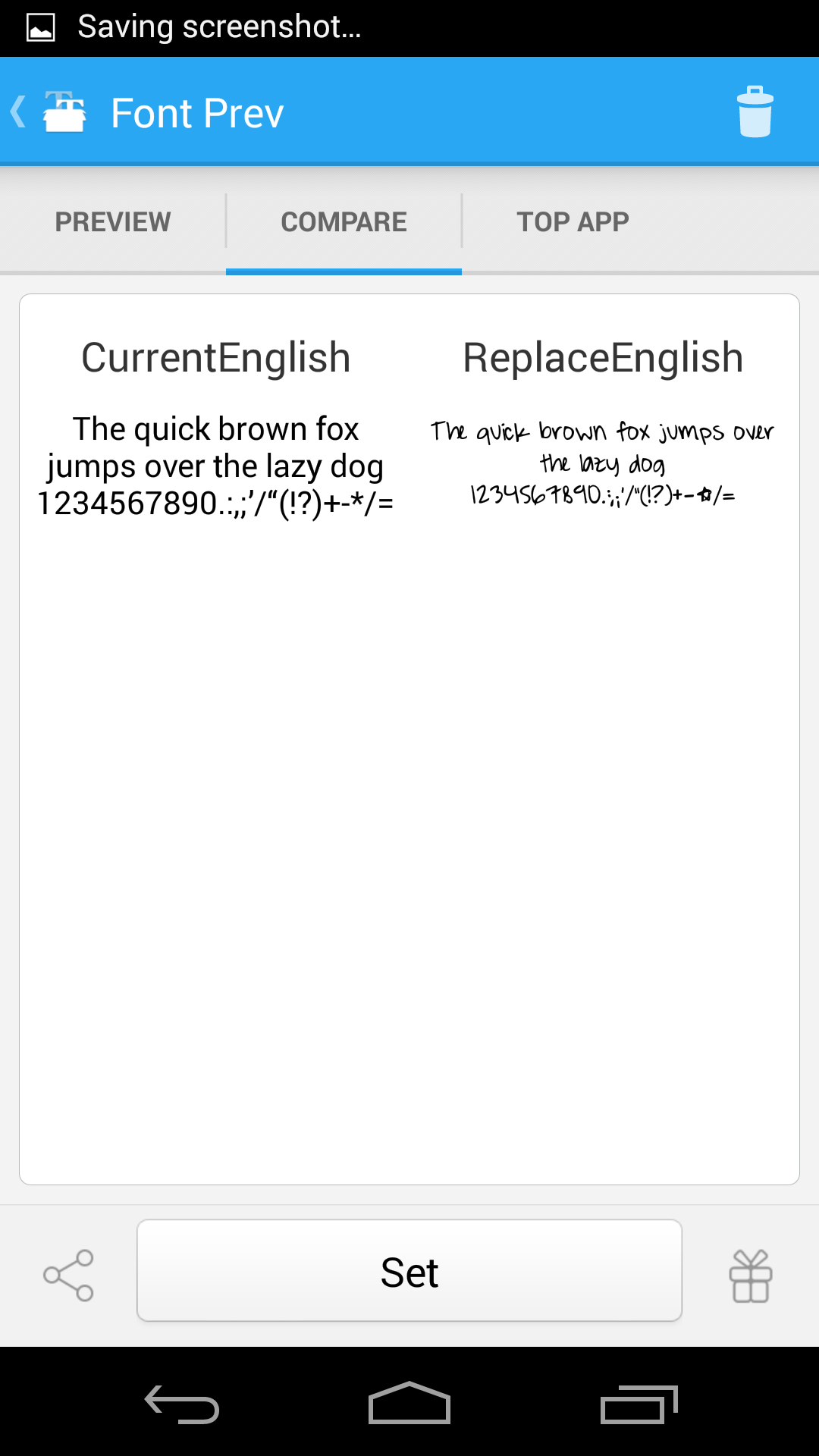Share this font using the share icon

pos(68,1276)
